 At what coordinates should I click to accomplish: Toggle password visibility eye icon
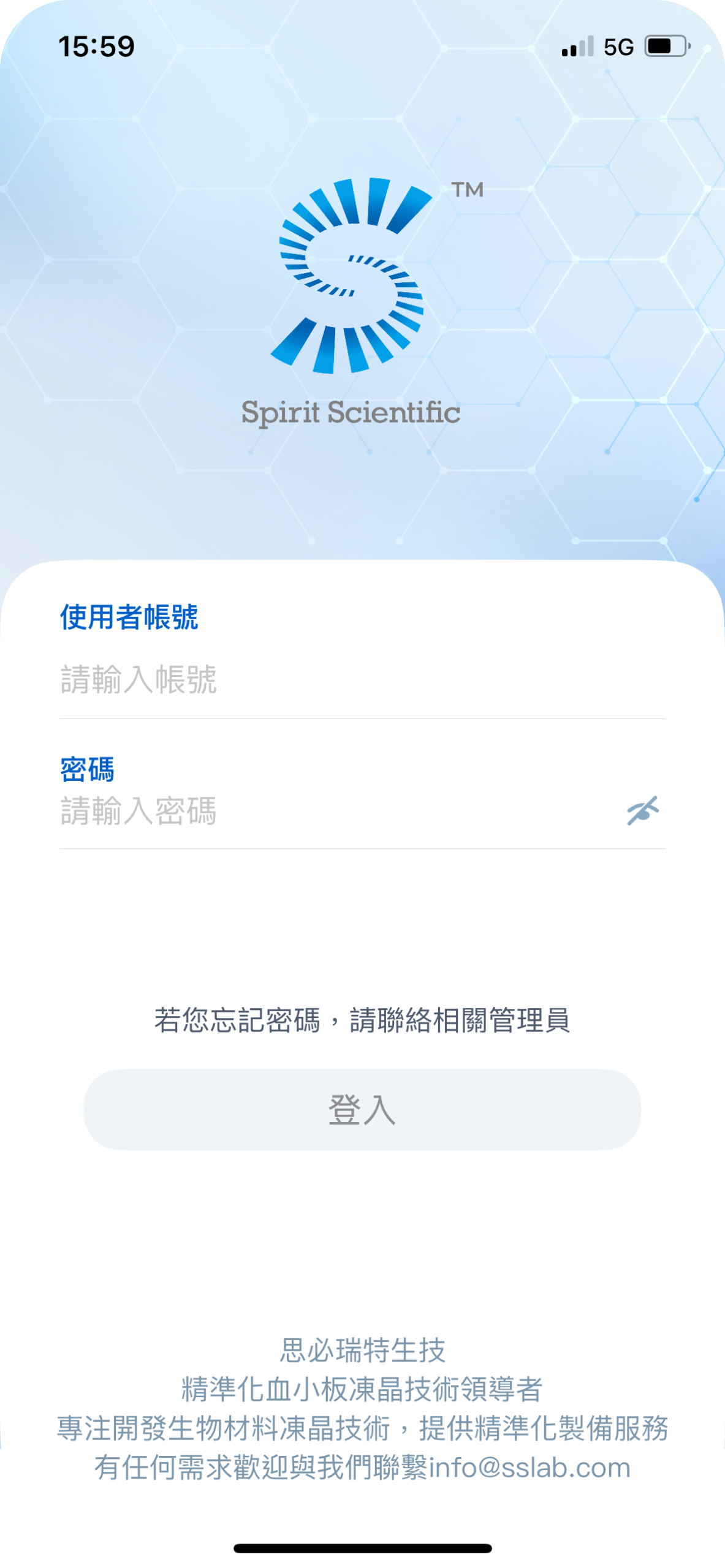tap(642, 811)
